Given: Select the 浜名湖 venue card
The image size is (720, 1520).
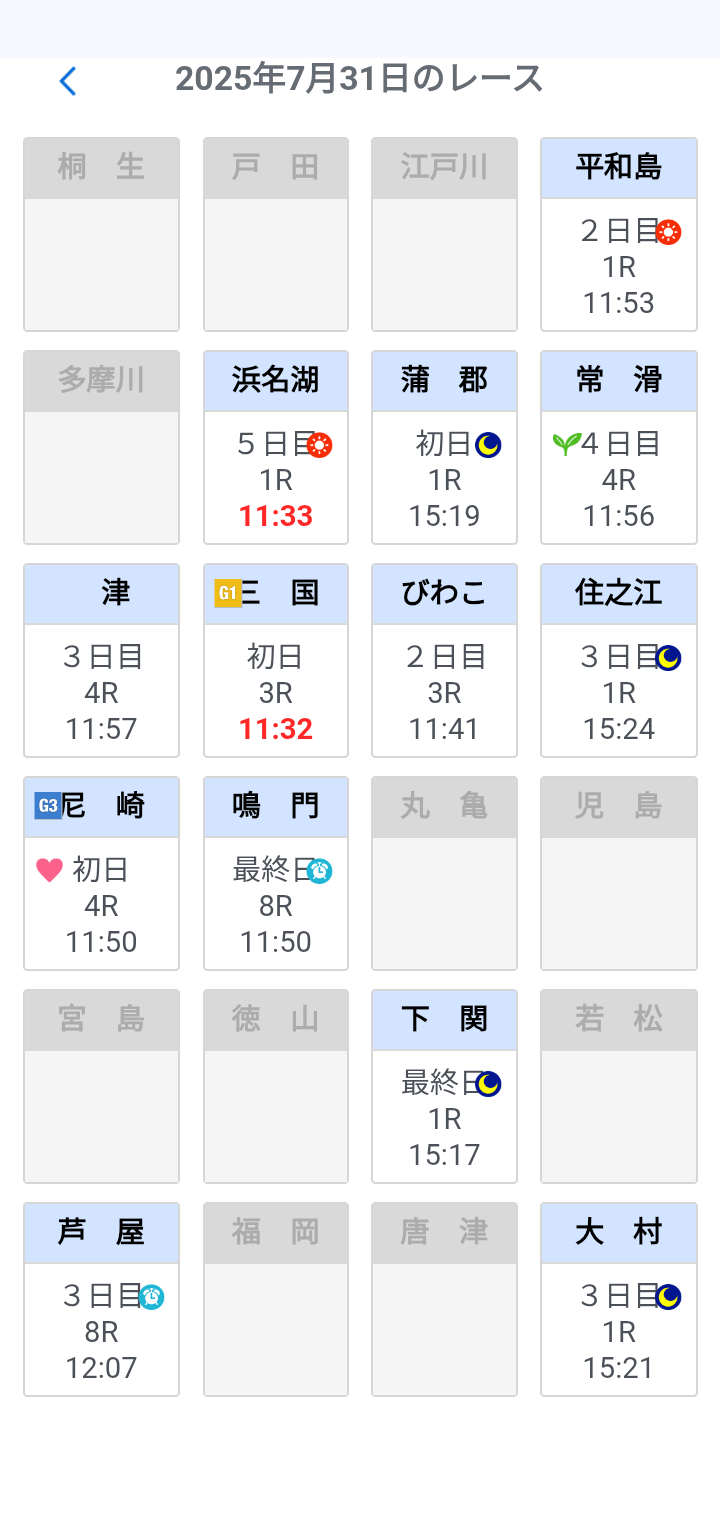Looking at the screenshot, I should [276, 448].
